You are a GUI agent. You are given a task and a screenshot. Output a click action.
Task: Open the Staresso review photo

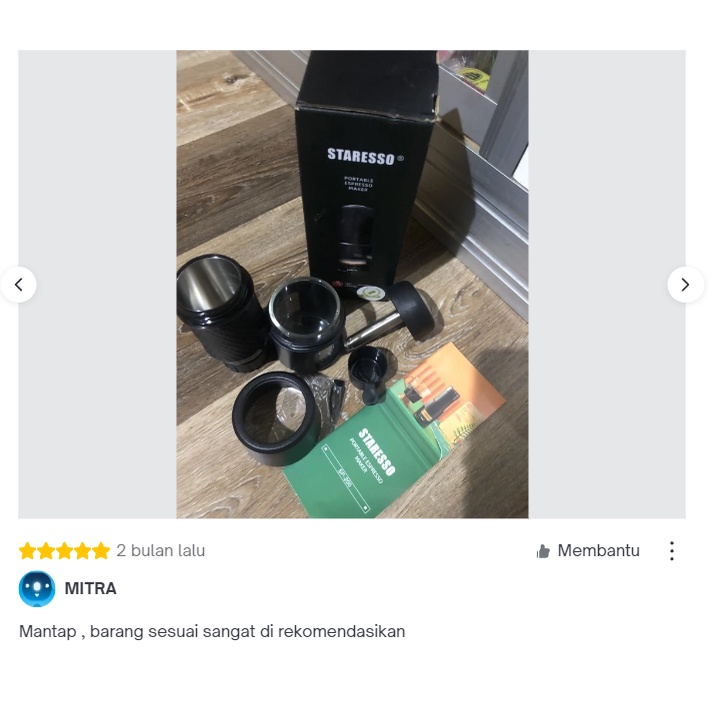(x=352, y=284)
